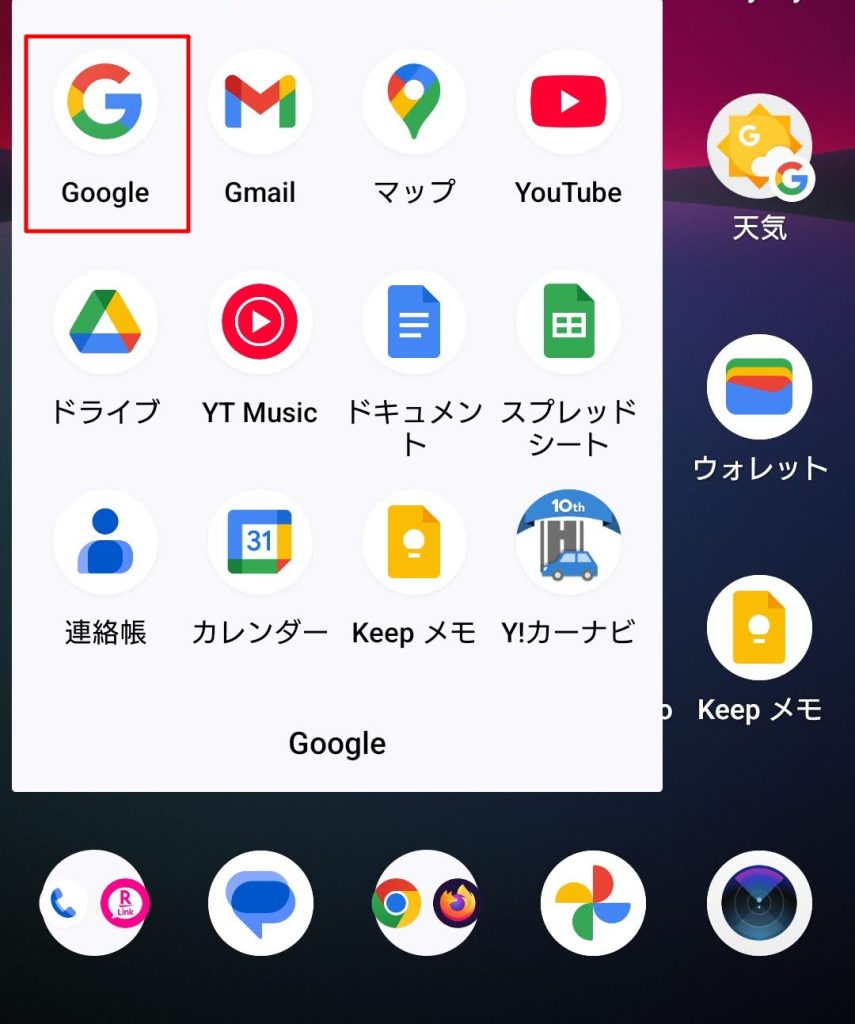Open the weather app (天気)
Screen dimensions: 855x1024
[759, 148]
